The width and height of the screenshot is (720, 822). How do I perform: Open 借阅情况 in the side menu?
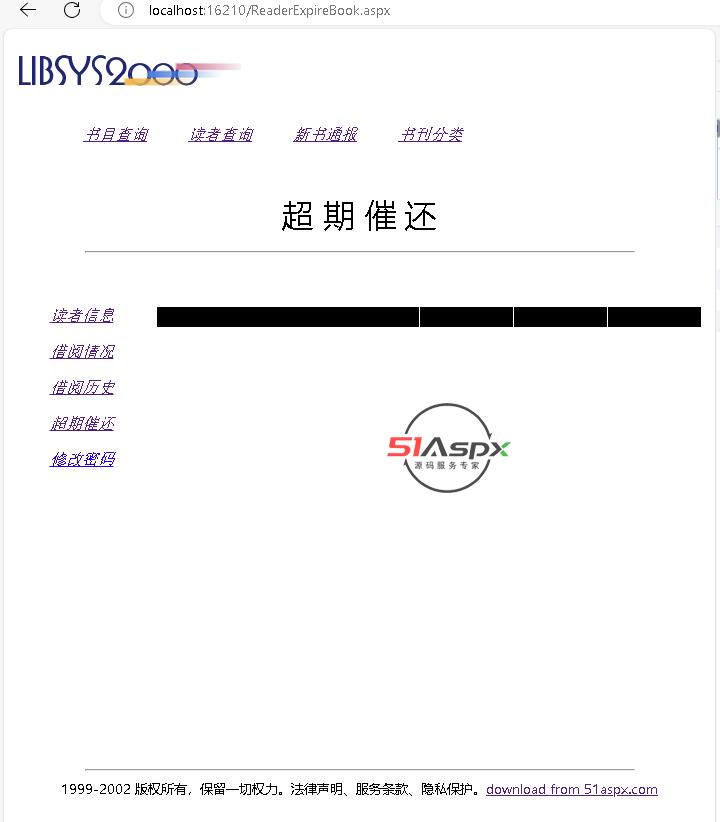(82, 352)
